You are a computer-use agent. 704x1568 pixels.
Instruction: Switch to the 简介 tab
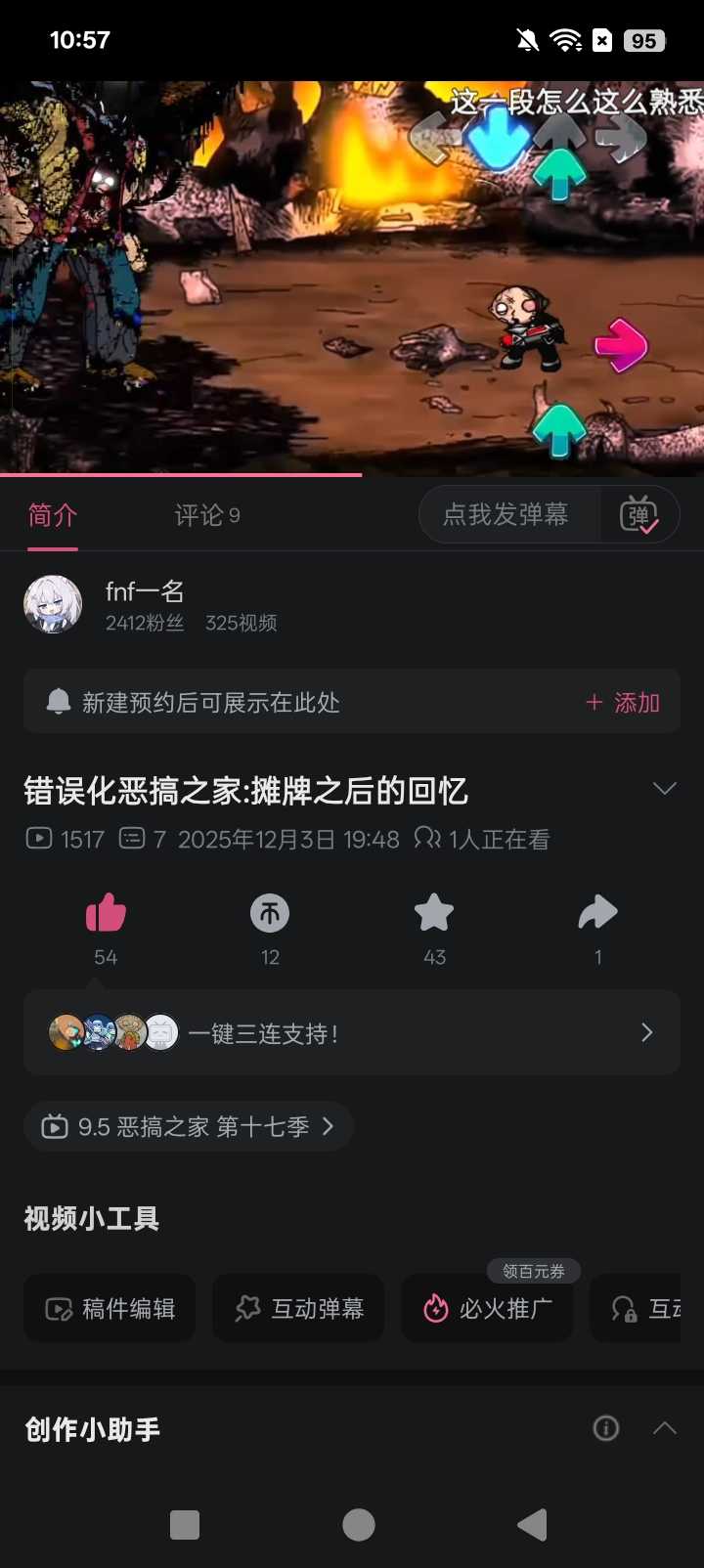coord(53,515)
